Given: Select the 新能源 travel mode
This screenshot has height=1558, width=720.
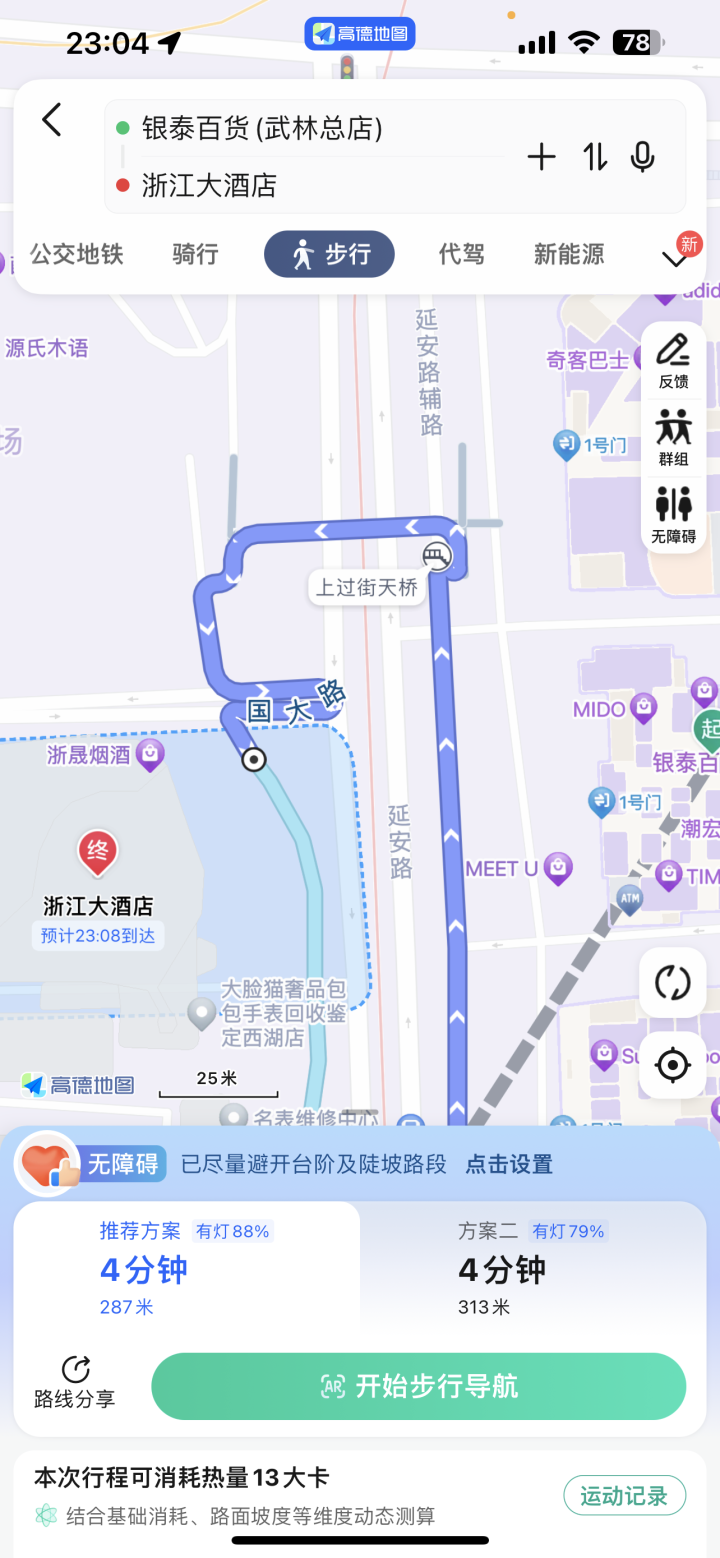Looking at the screenshot, I should click(569, 254).
